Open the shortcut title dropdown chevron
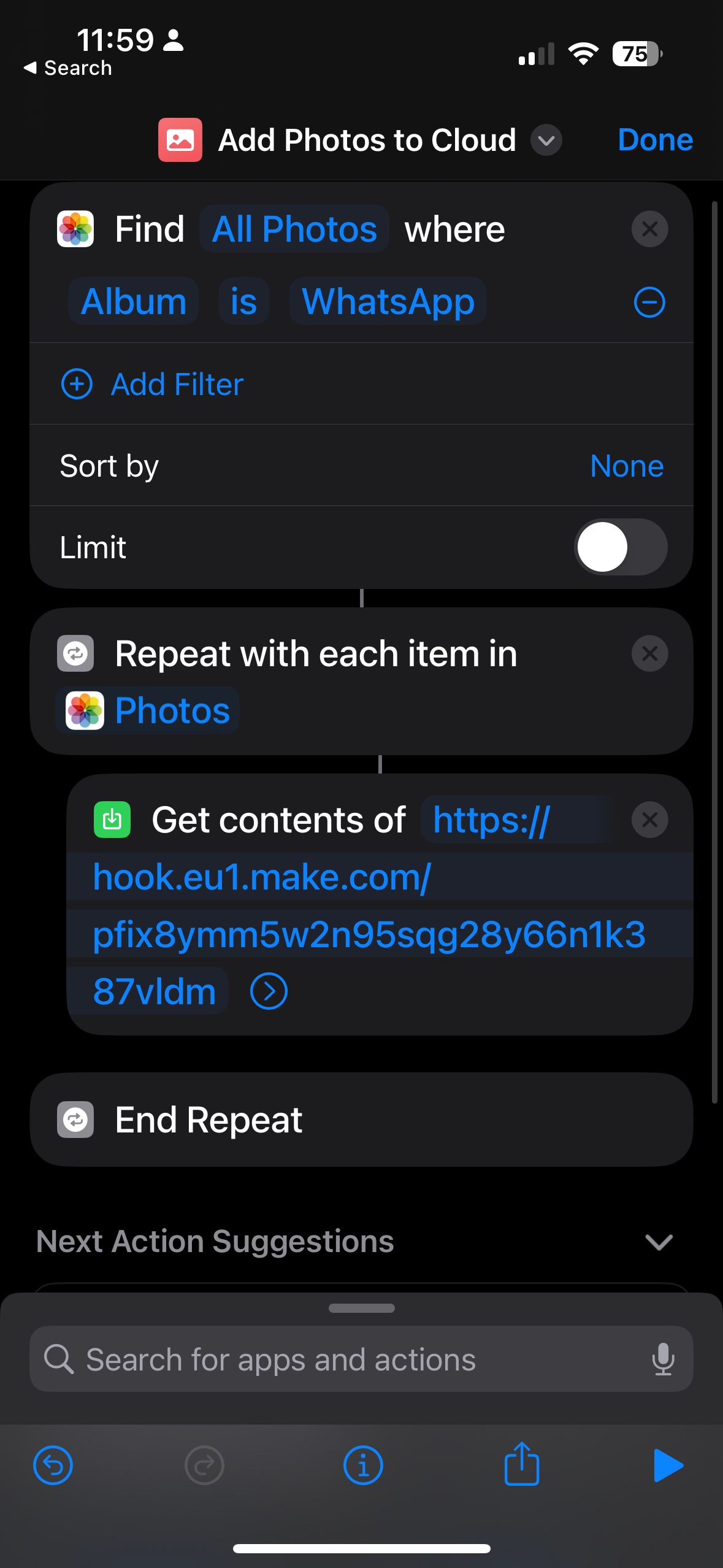This screenshot has width=723, height=1568. (546, 140)
